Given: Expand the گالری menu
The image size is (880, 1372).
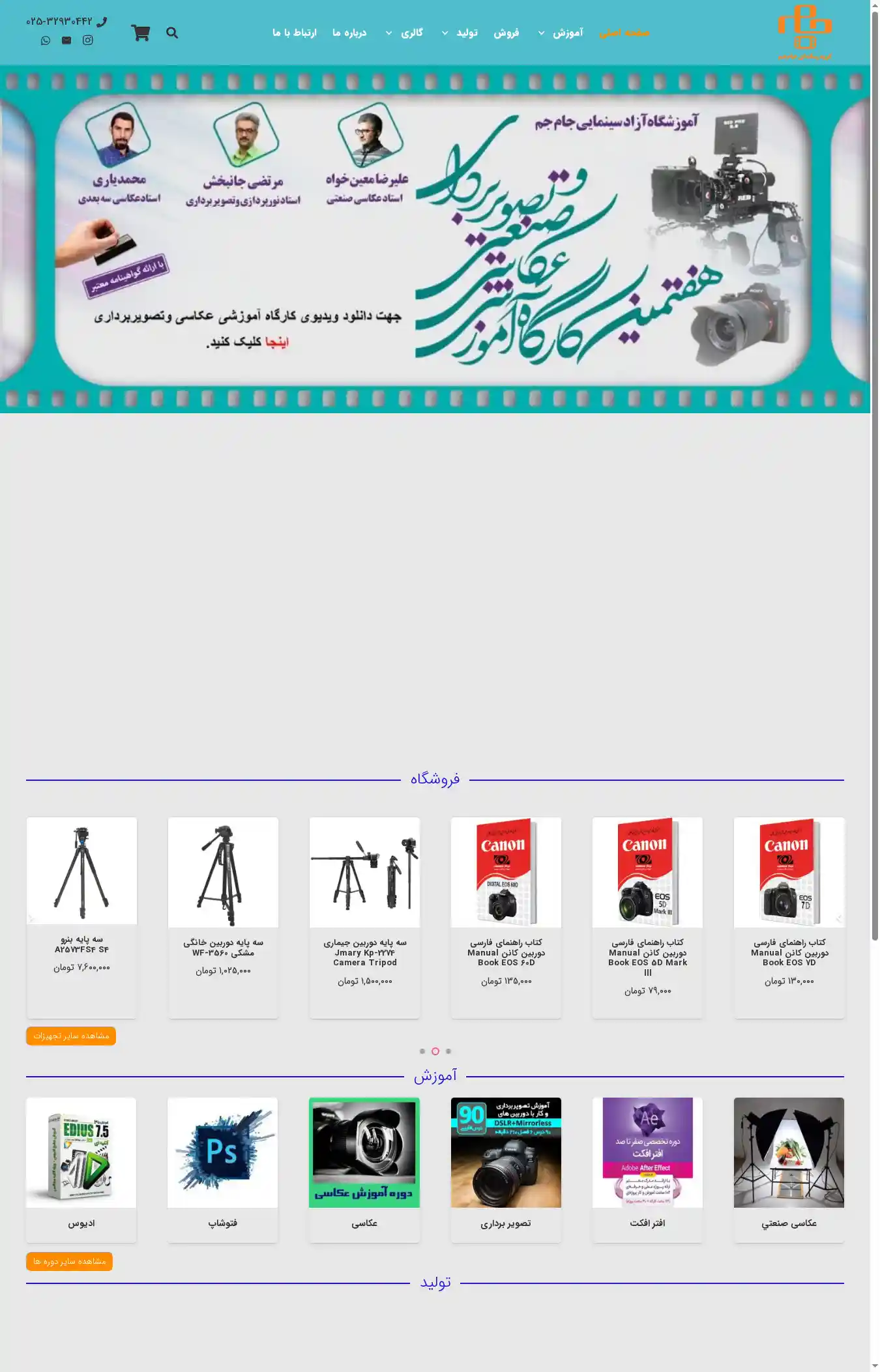Looking at the screenshot, I should coord(411,33).
